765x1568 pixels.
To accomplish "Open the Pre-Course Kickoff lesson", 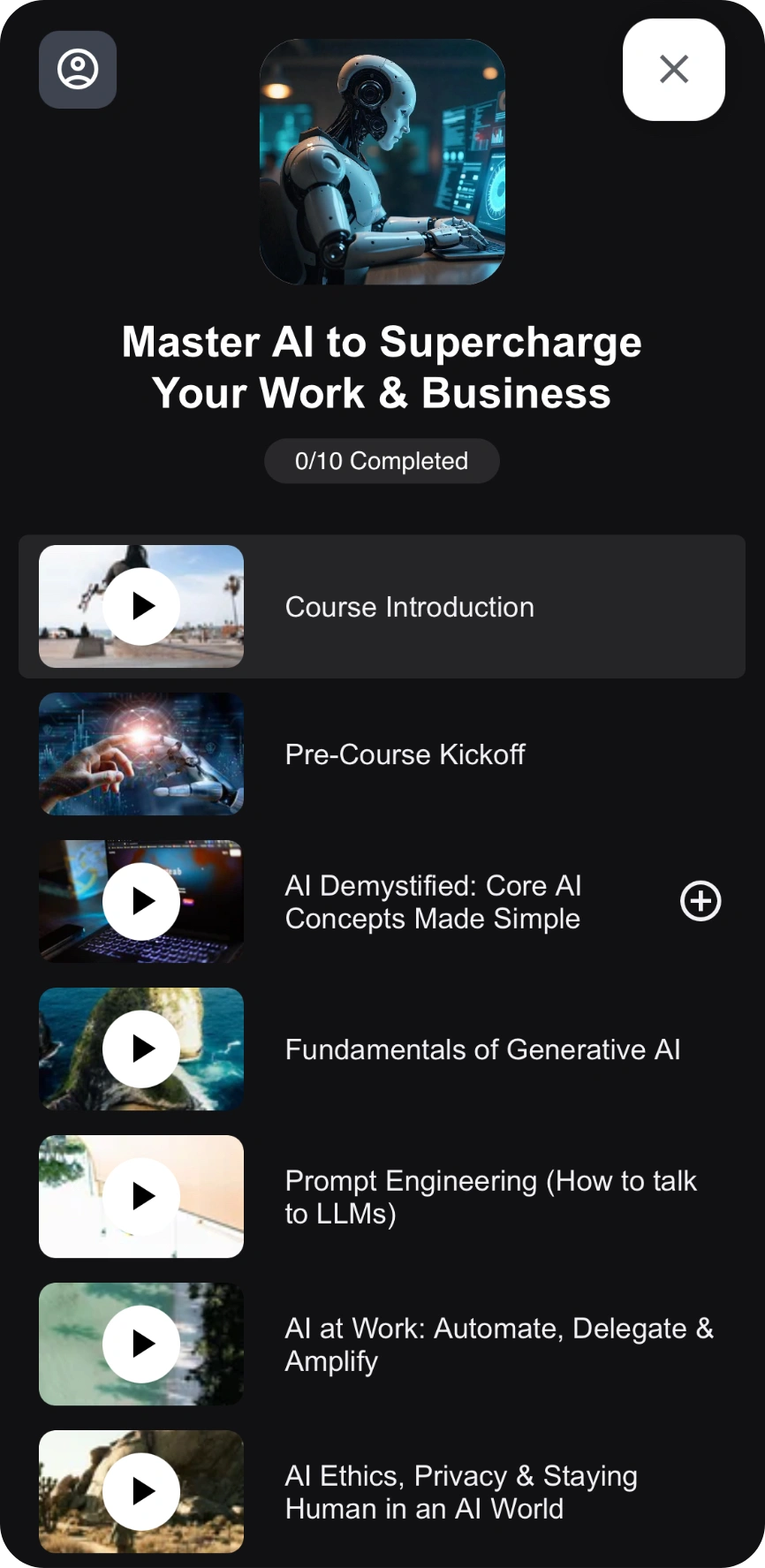I will pyautogui.click(x=382, y=754).
